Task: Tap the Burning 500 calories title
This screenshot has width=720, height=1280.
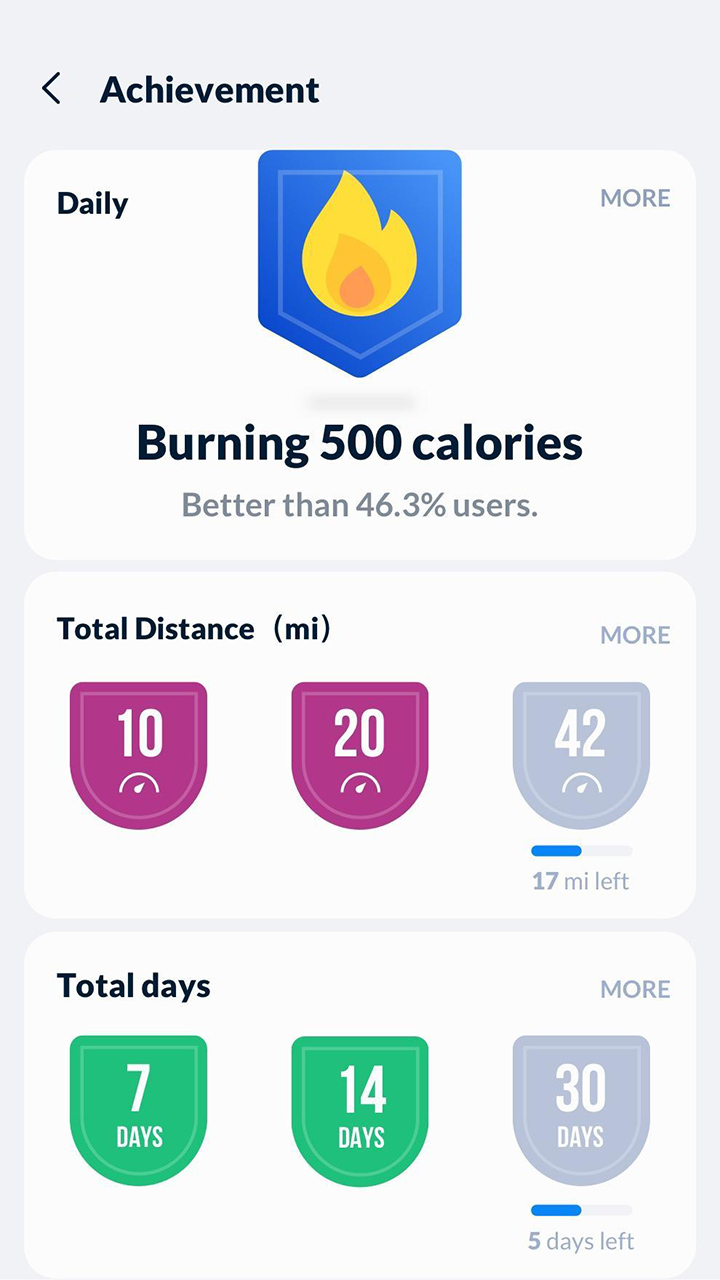Action: 360,442
